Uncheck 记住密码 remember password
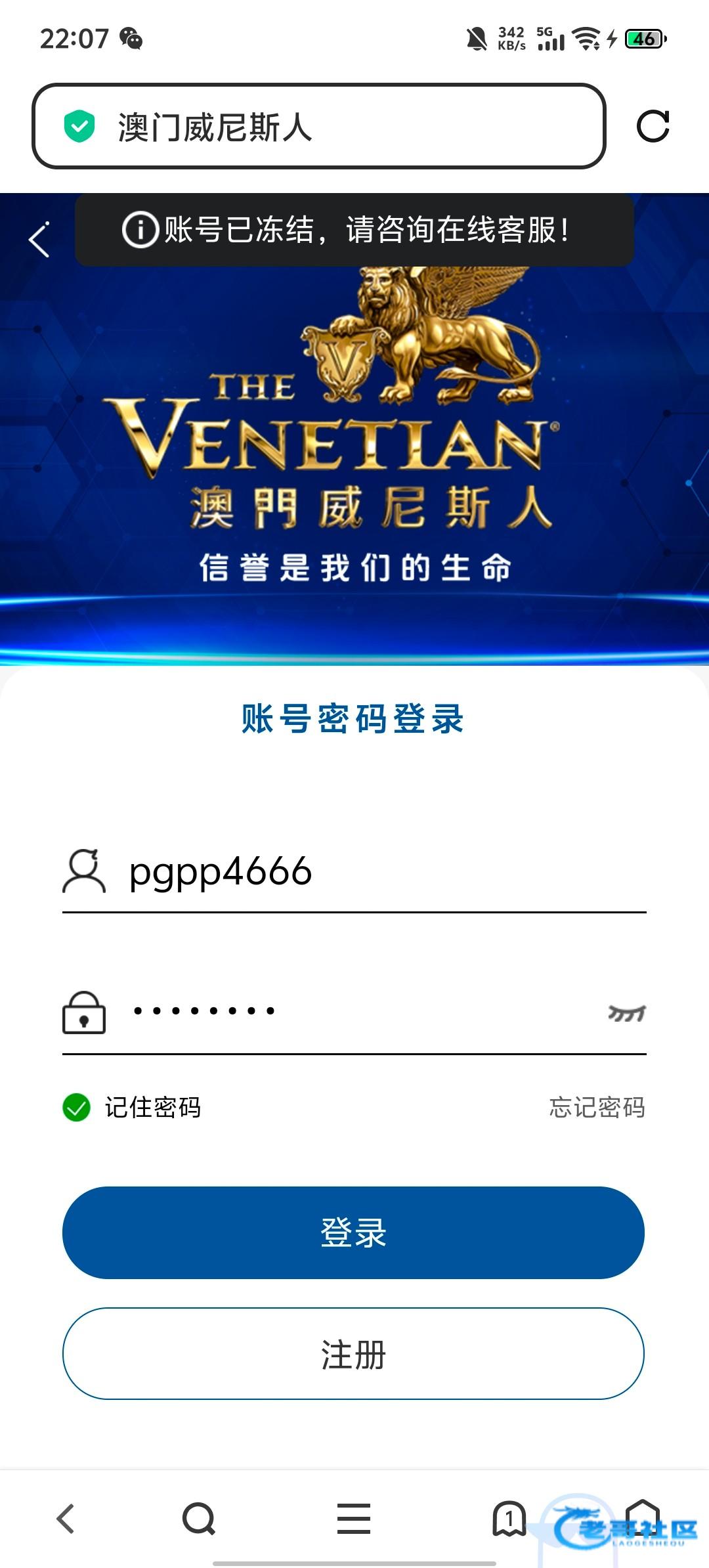Screen dimensions: 709x1568 click(77, 1108)
